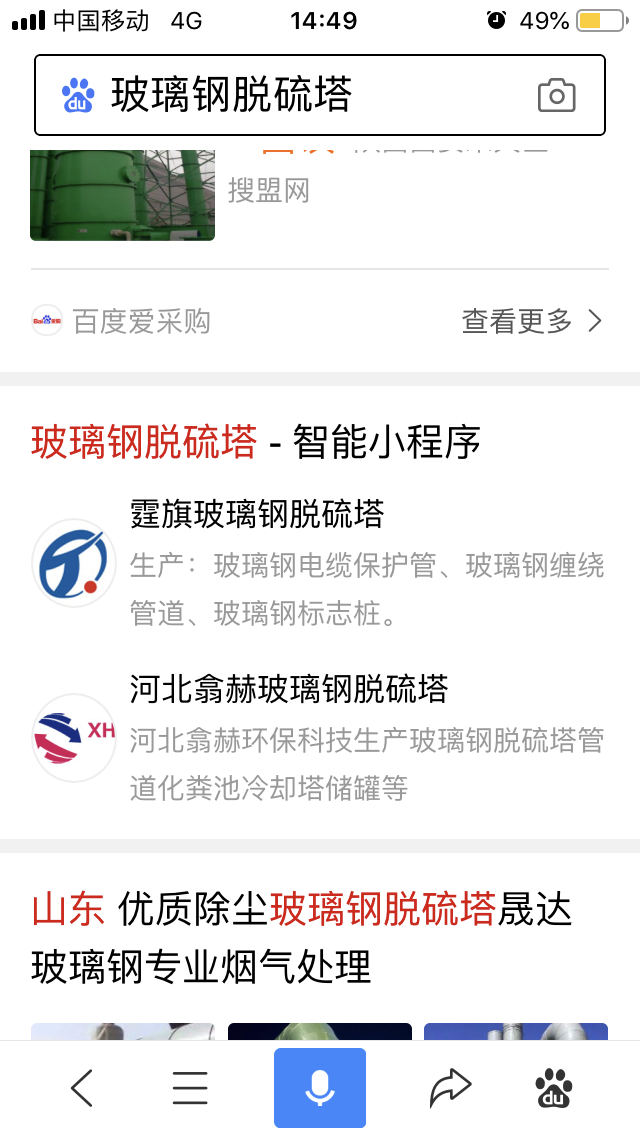The height and width of the screenshot is (1136, 640).
Task: Open camera image search
Action: [556, 96]
